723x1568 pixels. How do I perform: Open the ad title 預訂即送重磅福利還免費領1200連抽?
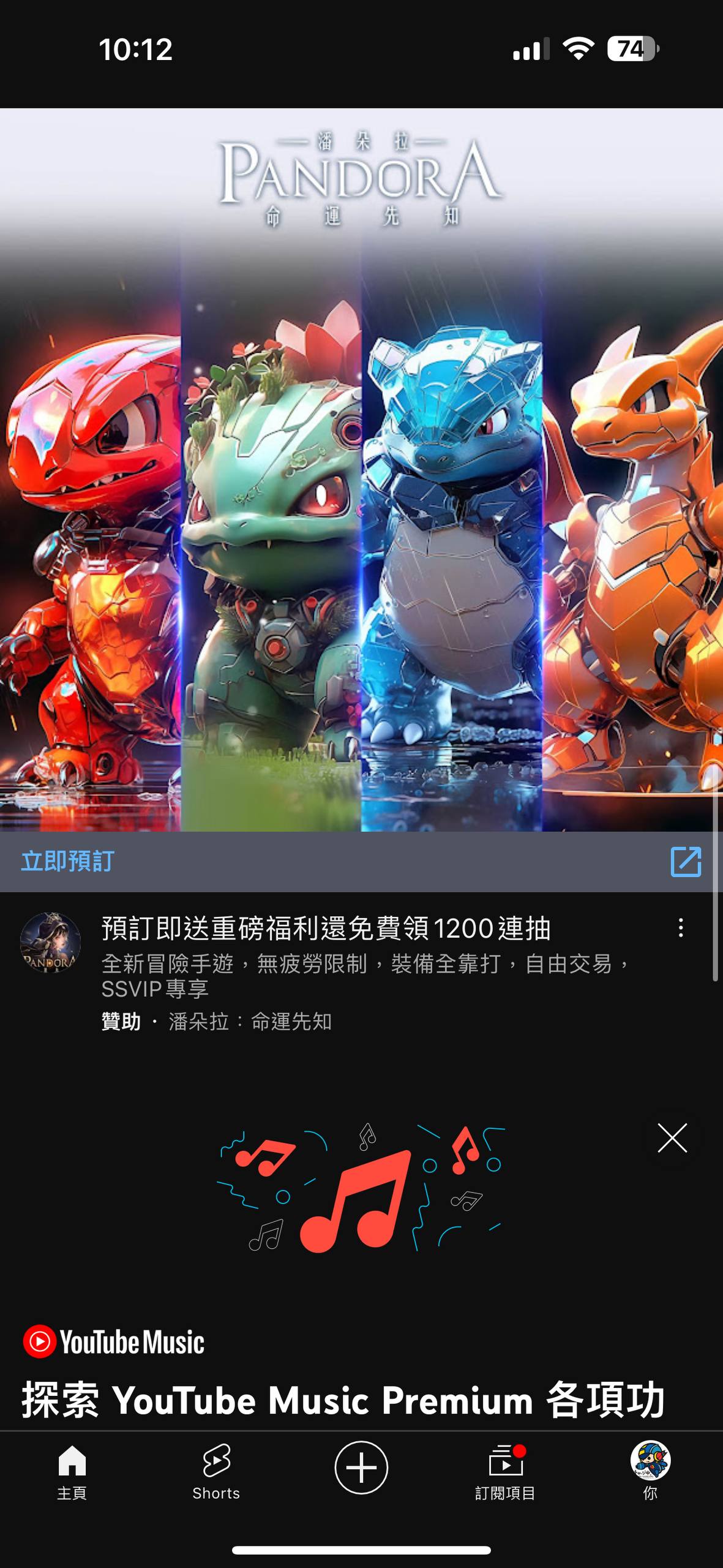click(x=326, y=928)
